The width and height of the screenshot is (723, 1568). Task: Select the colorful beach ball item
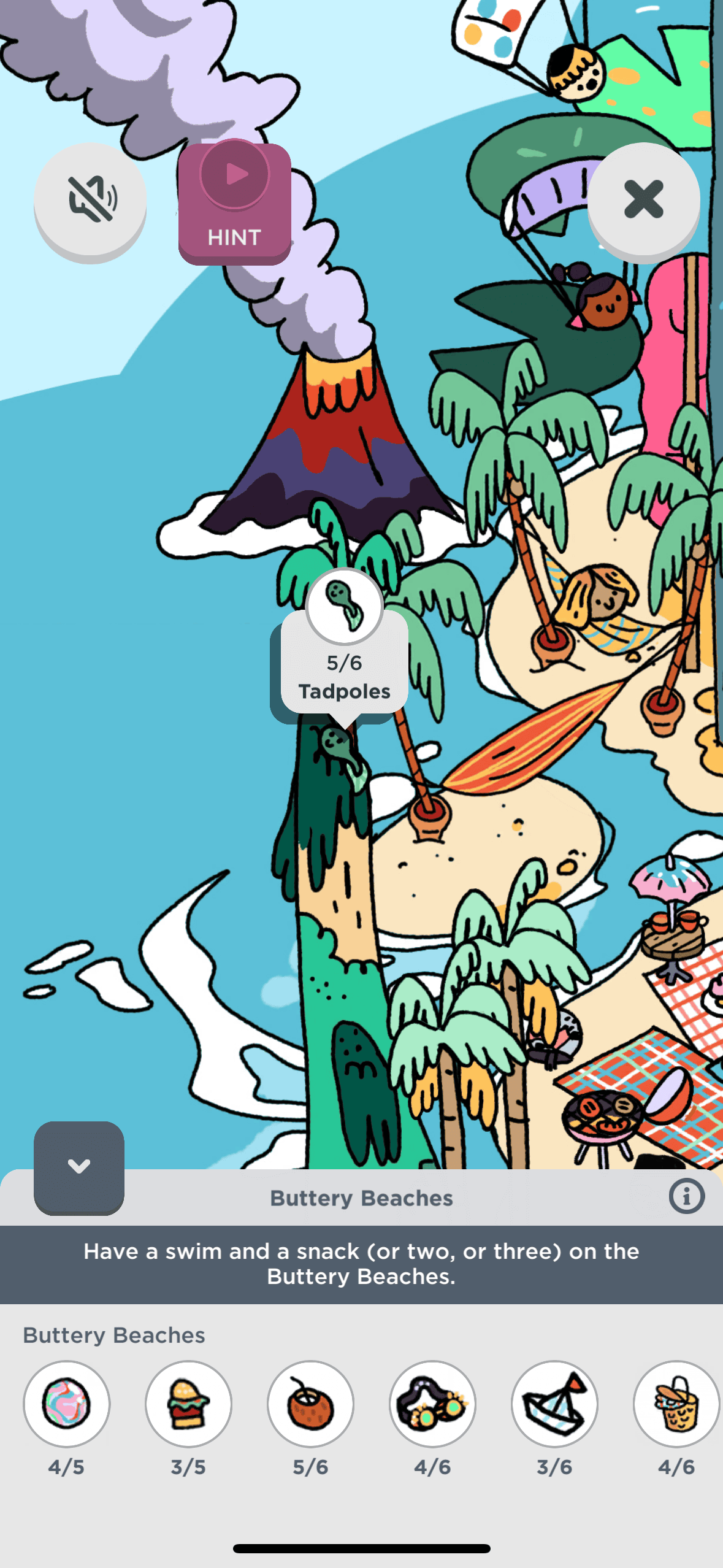pos(66,1404)
